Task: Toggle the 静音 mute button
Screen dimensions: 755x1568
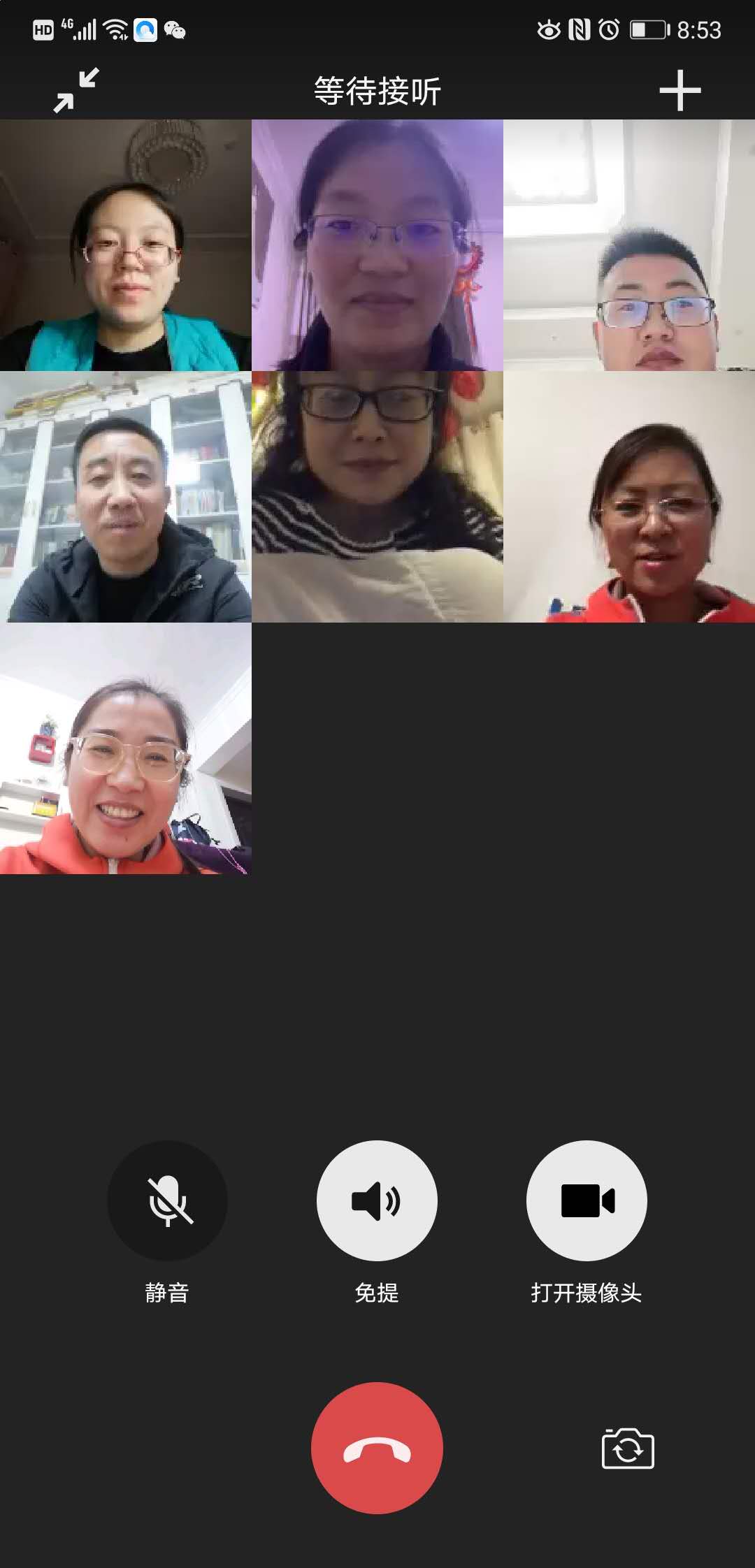Action: coord(167,1200)
